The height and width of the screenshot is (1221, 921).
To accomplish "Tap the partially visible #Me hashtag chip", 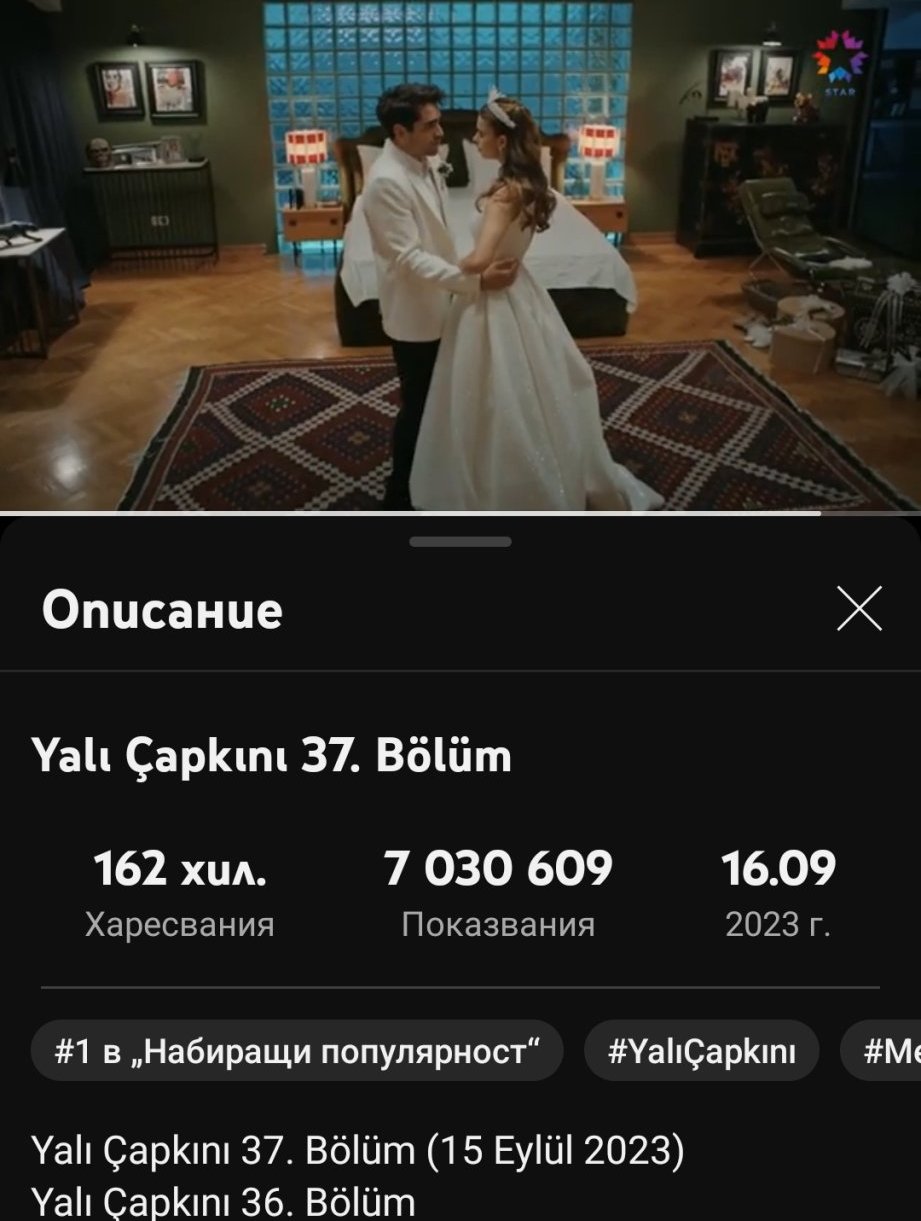I will [x=881, y=1051].
